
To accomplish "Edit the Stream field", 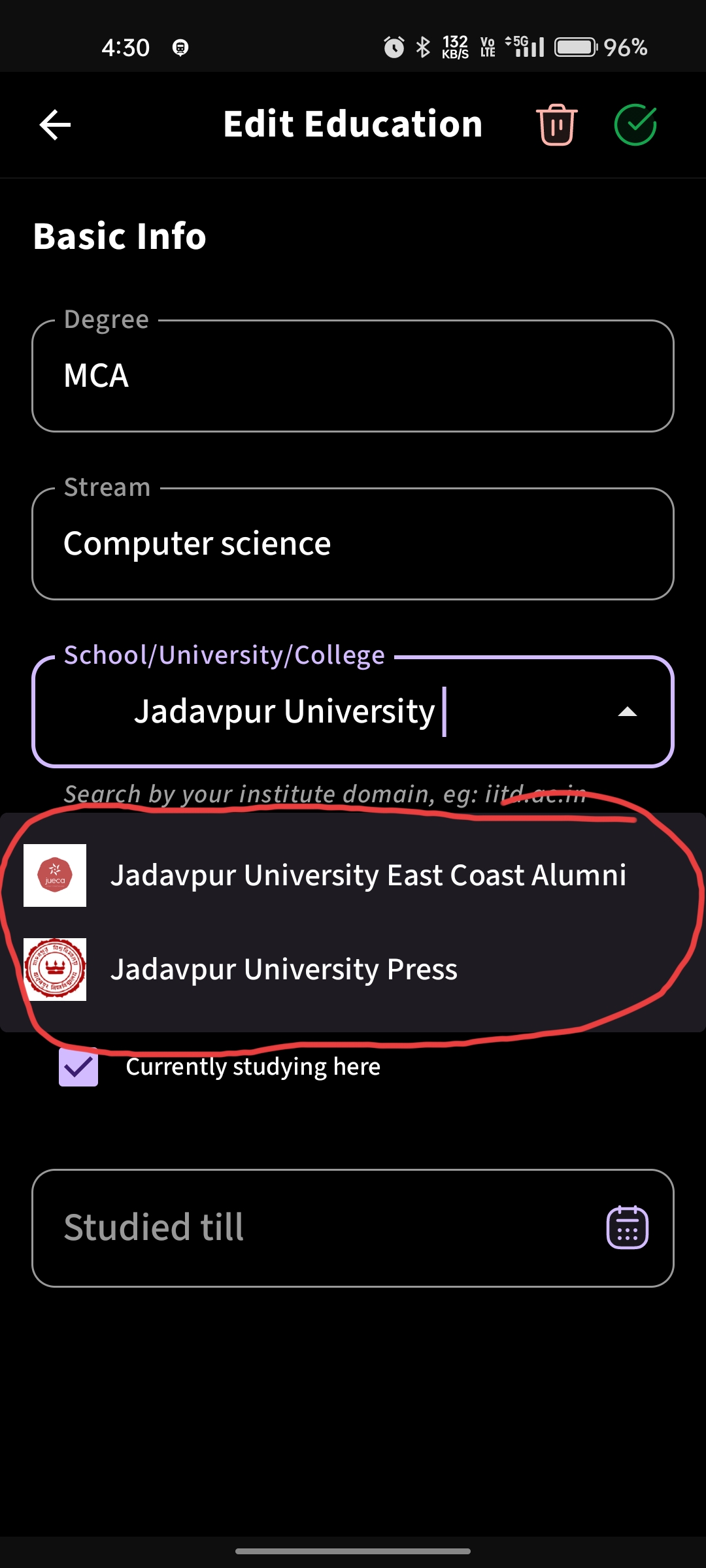I will point(353,544).
